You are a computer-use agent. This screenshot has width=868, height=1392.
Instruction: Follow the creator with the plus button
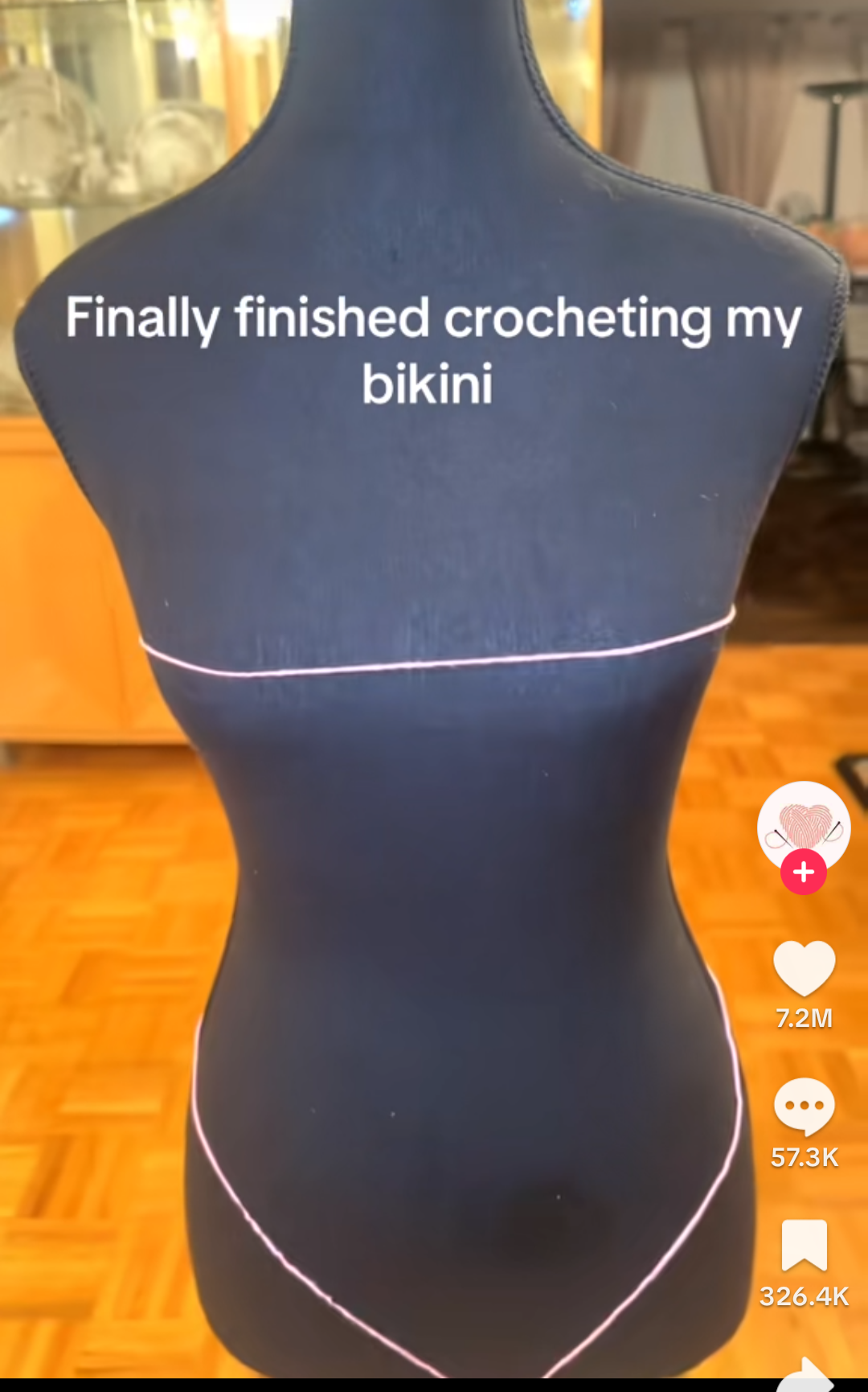[804, 872]
